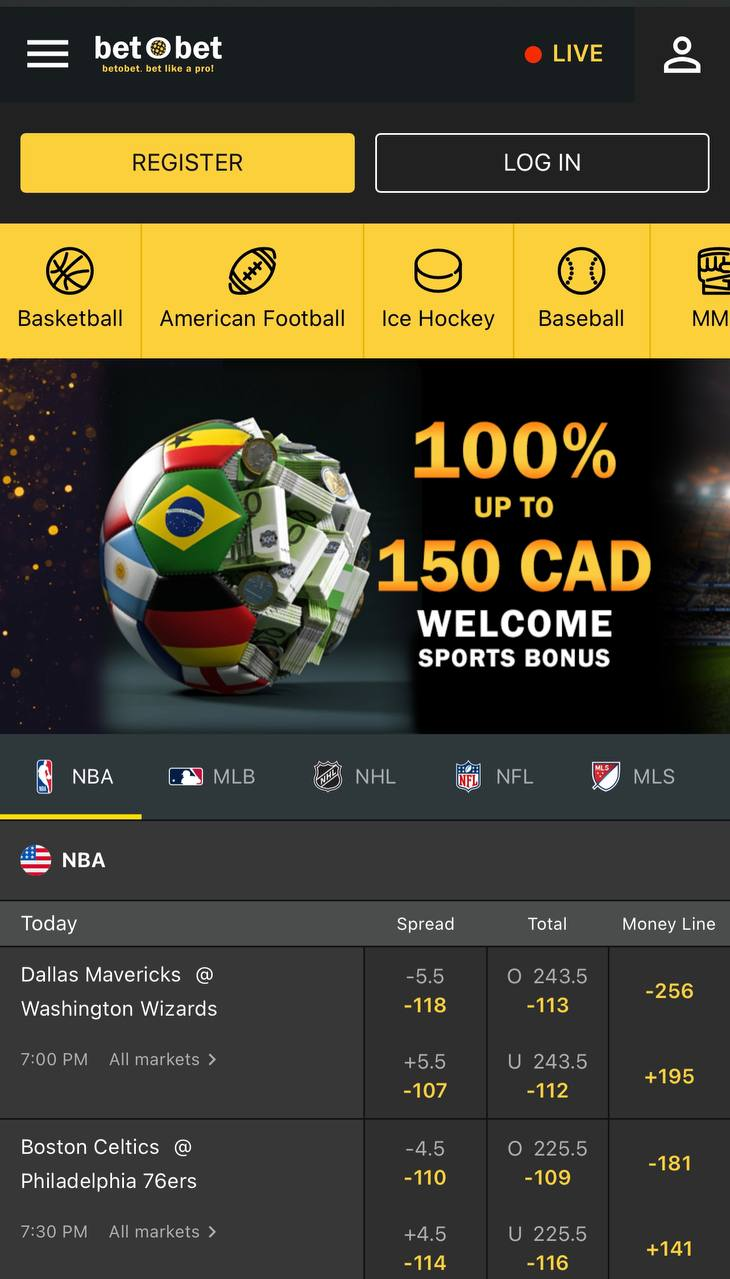730x1279 pixels.
Task: Switch to the MLS tab
Action: click(634, 776)
